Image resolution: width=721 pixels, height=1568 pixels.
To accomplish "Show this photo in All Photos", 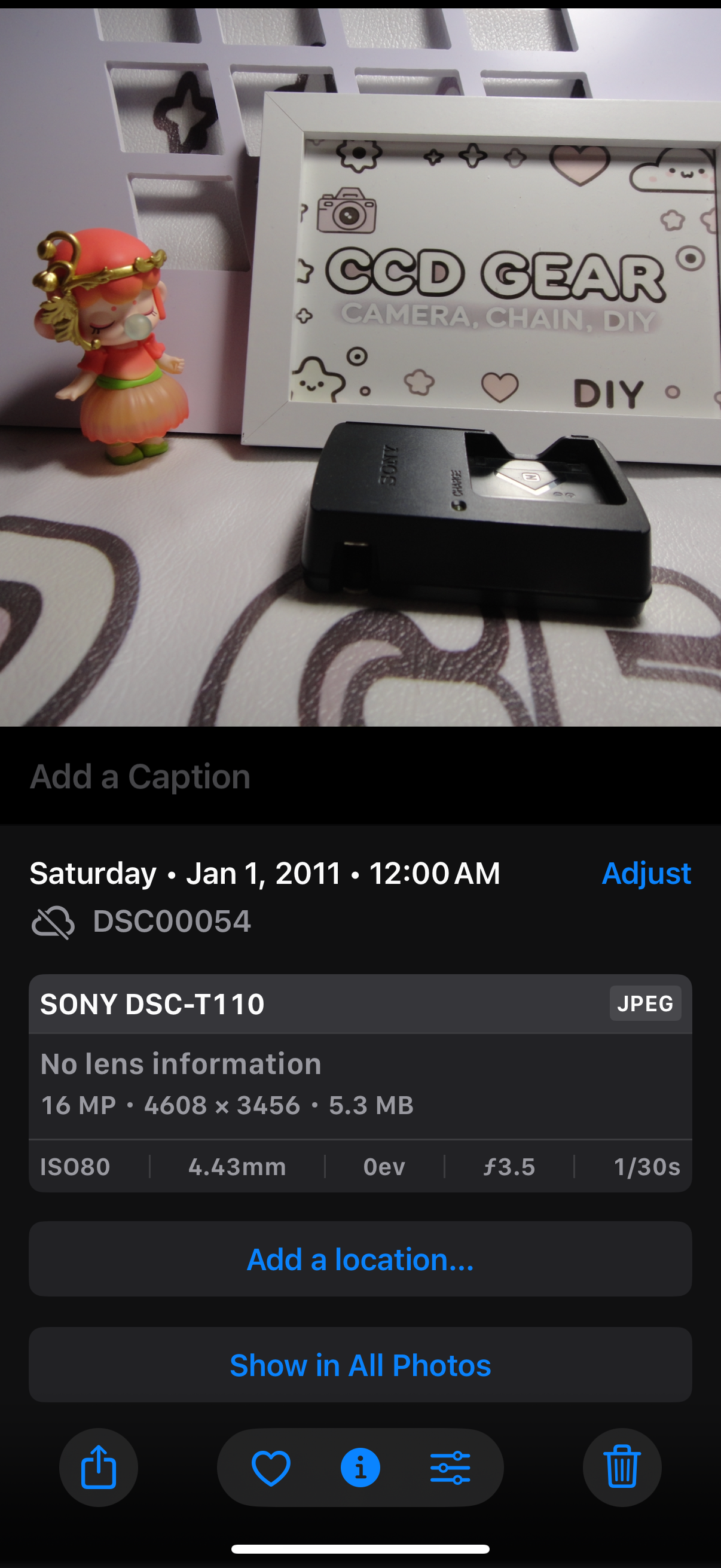I will pos(360,1365).
